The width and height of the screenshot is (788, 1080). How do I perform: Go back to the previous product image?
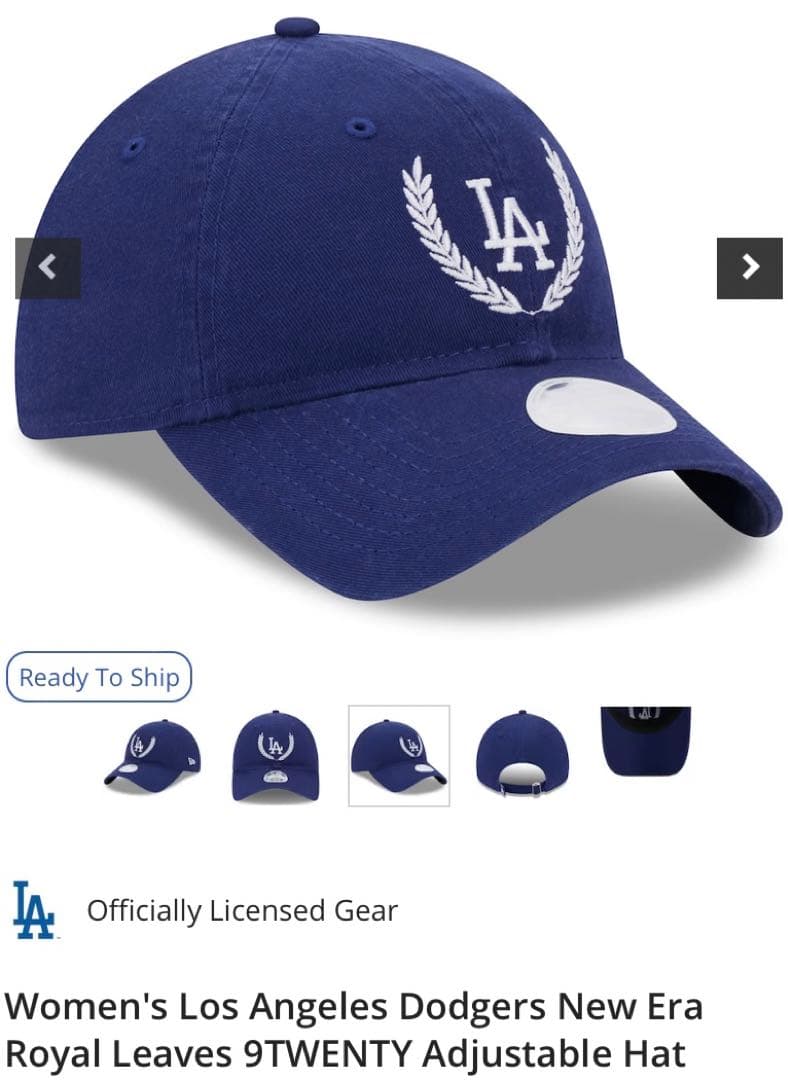tap(47, 267)
